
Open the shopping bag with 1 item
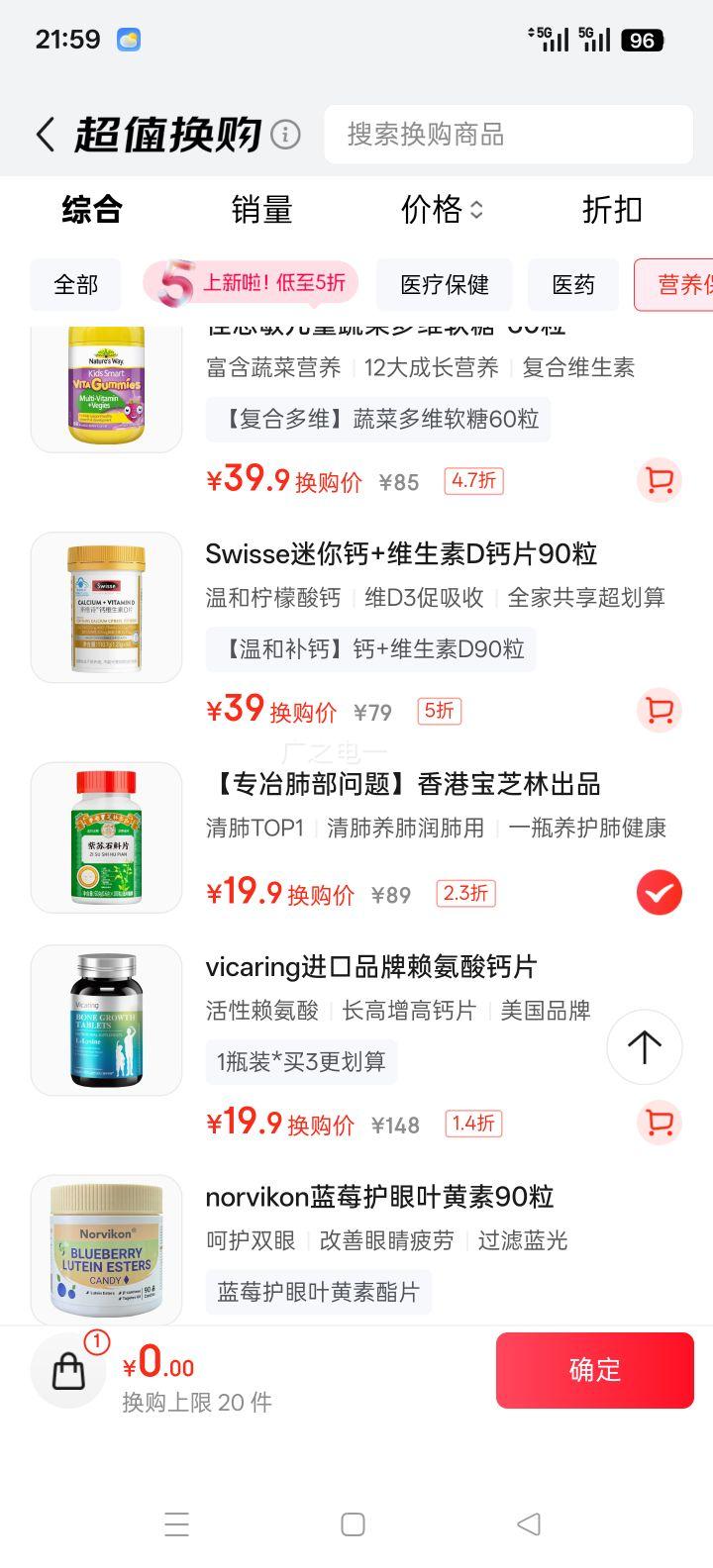[68, 1371]
